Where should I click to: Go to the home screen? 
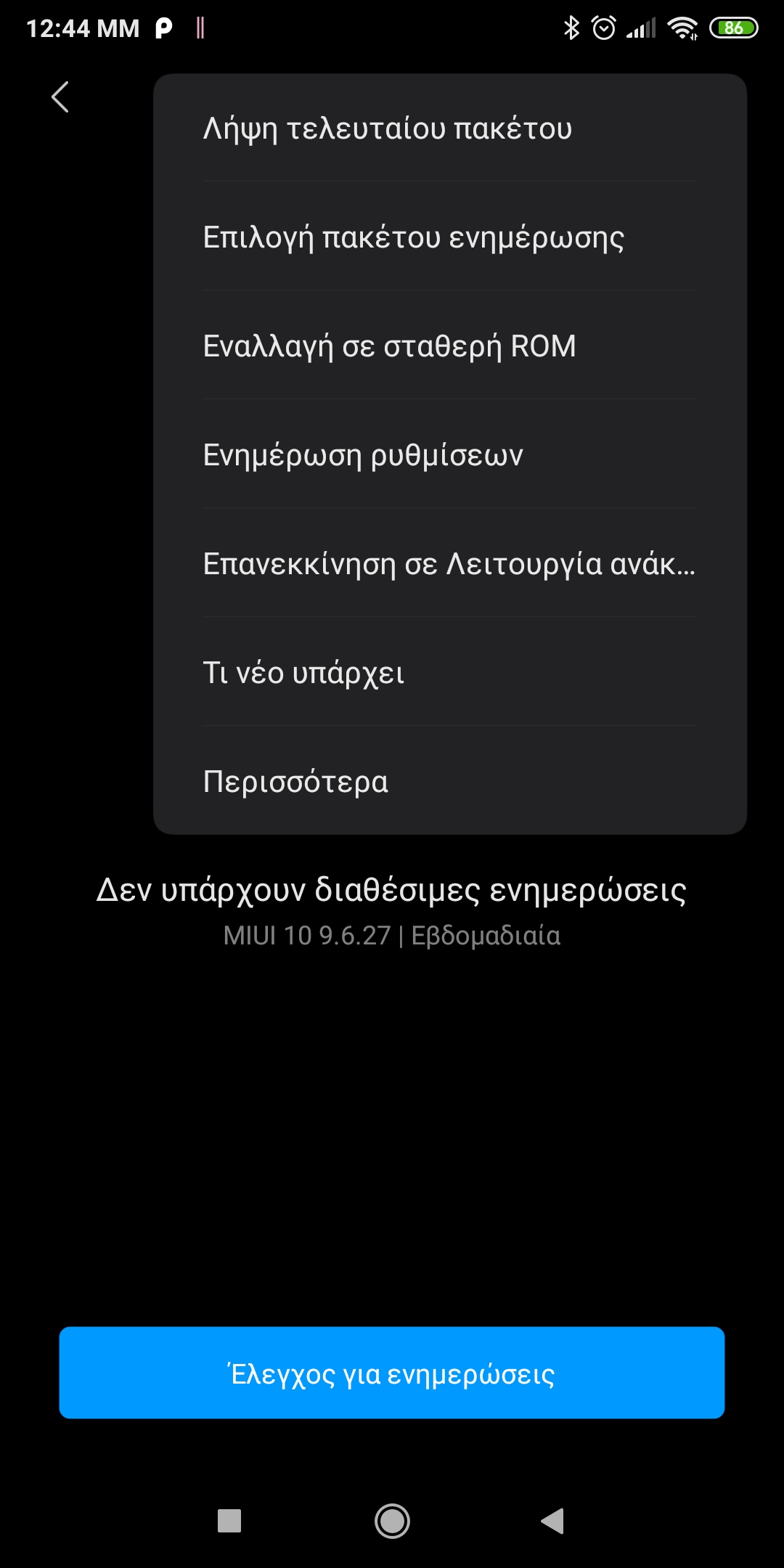tap(392, 1521)
